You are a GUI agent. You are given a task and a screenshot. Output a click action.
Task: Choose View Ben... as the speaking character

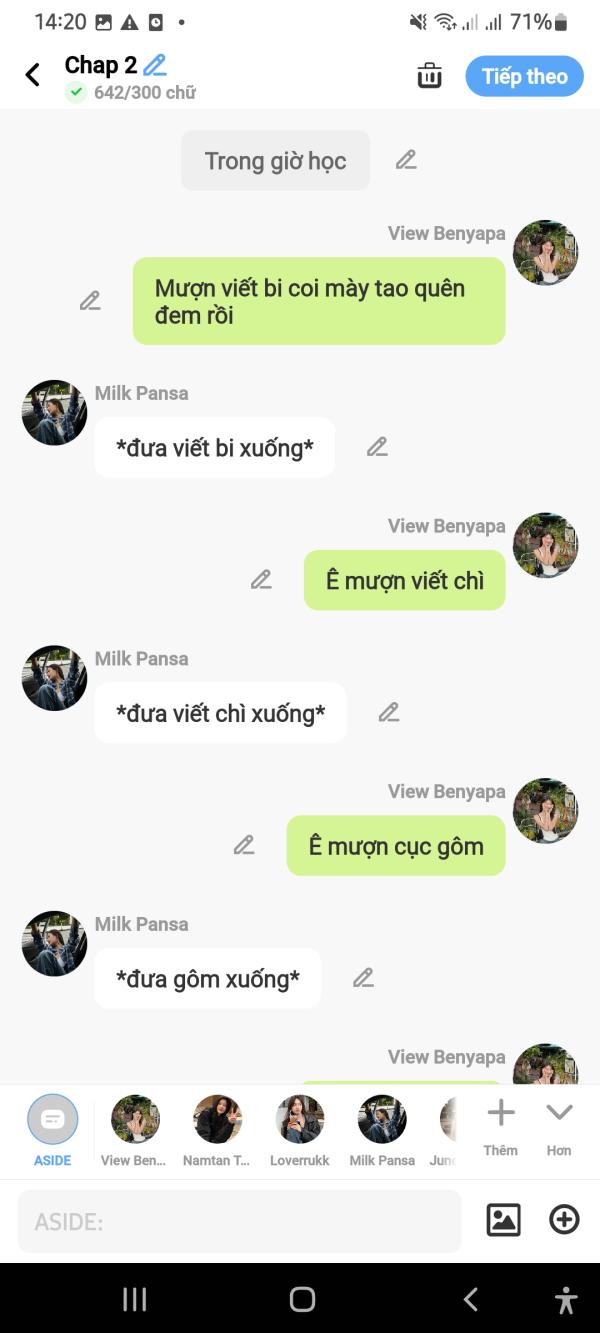click(x=135, y=1131)
